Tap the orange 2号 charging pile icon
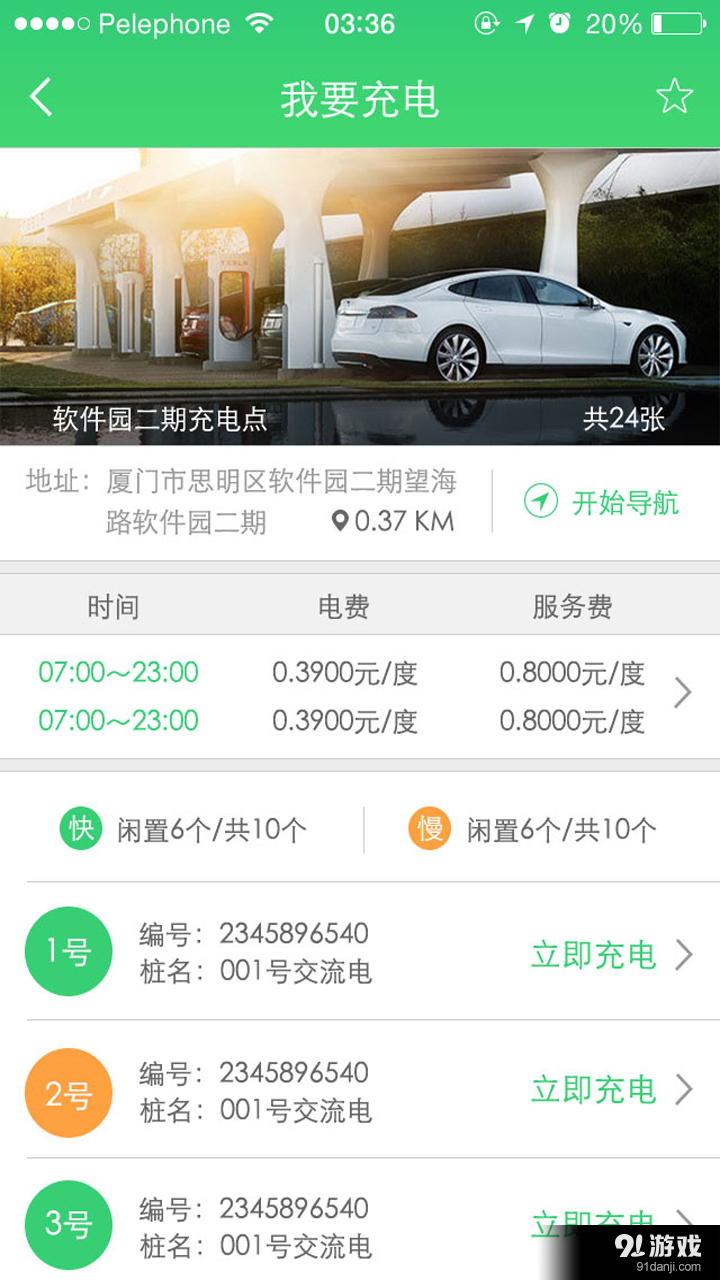The height and width of the screenshot is (1280, 720). coord(68,1090)
